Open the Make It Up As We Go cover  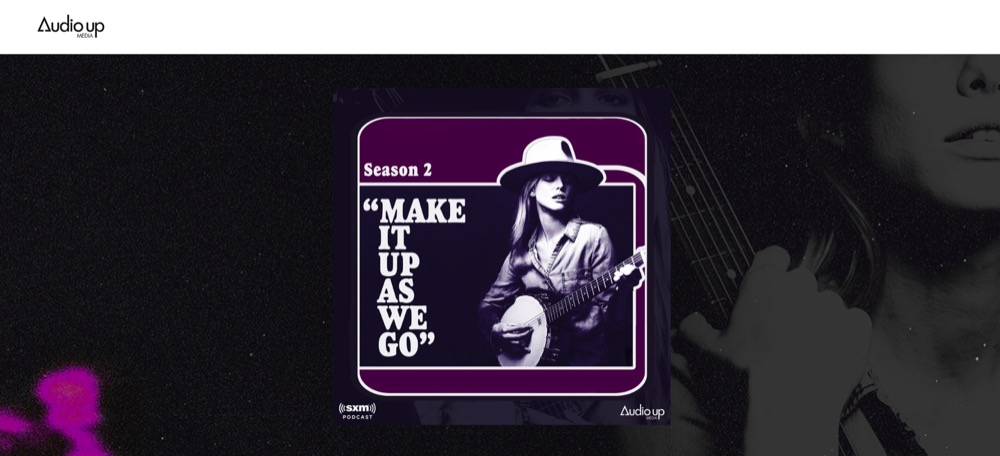click(502, 256)
